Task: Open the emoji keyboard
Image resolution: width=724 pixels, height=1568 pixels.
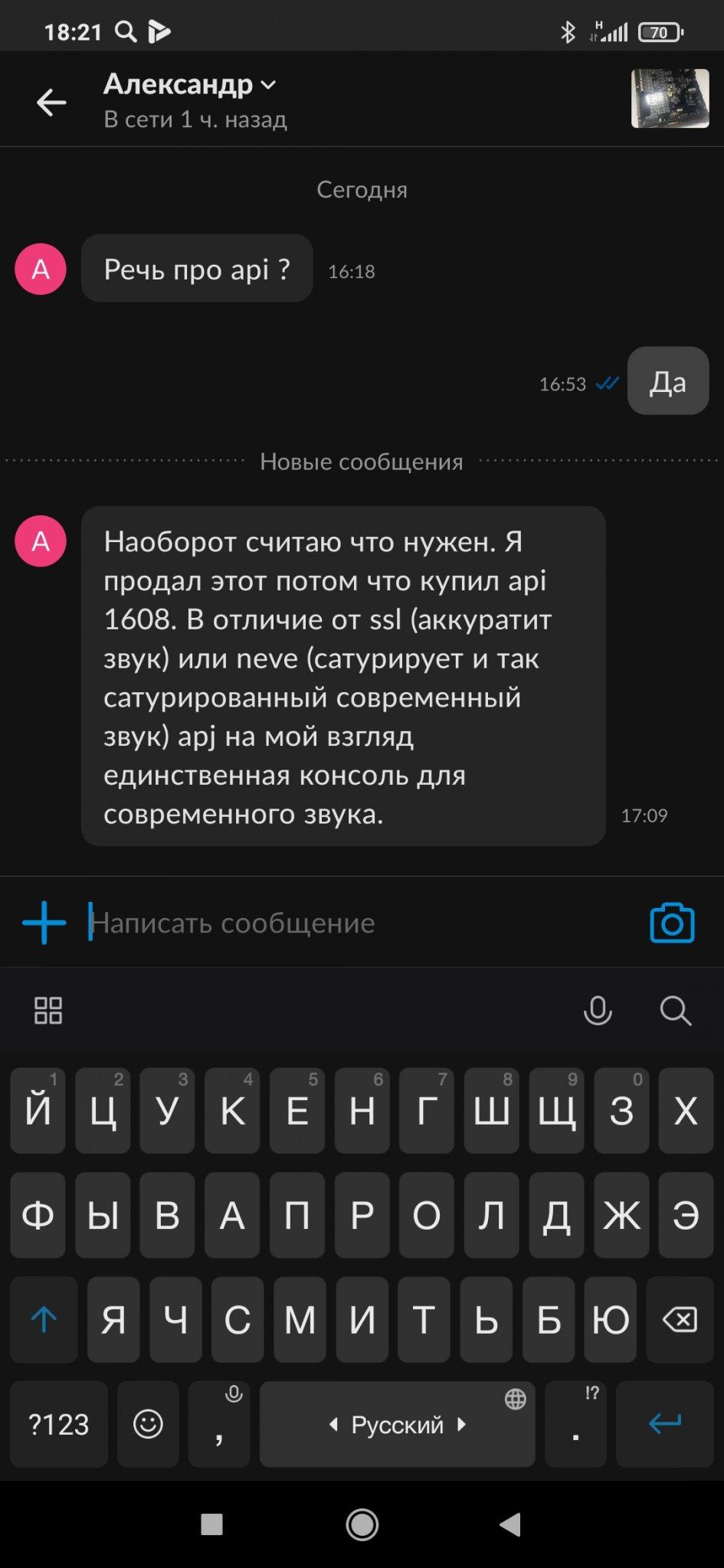Action: (148, 1424)
